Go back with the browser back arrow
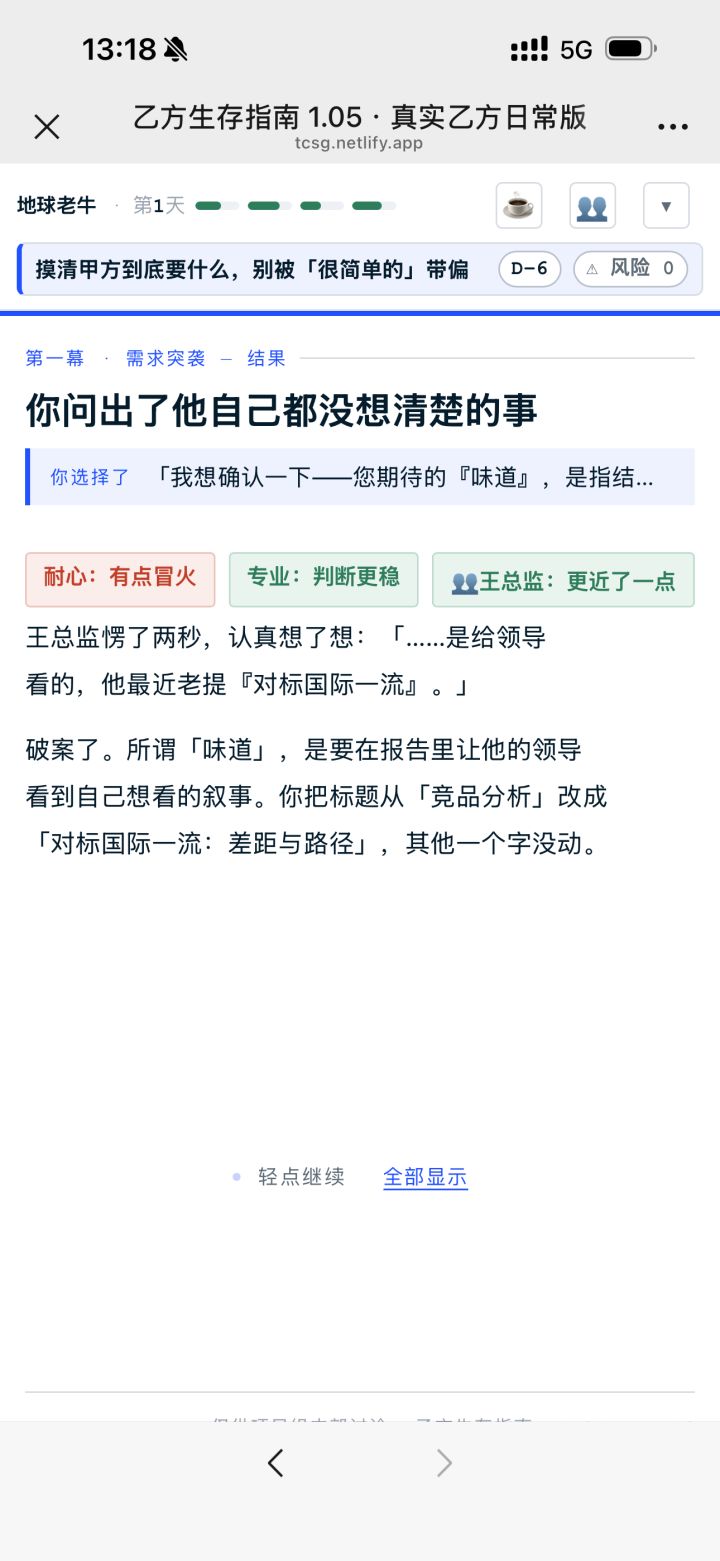Screen dimensions: 720x1561 [276, 1464]
